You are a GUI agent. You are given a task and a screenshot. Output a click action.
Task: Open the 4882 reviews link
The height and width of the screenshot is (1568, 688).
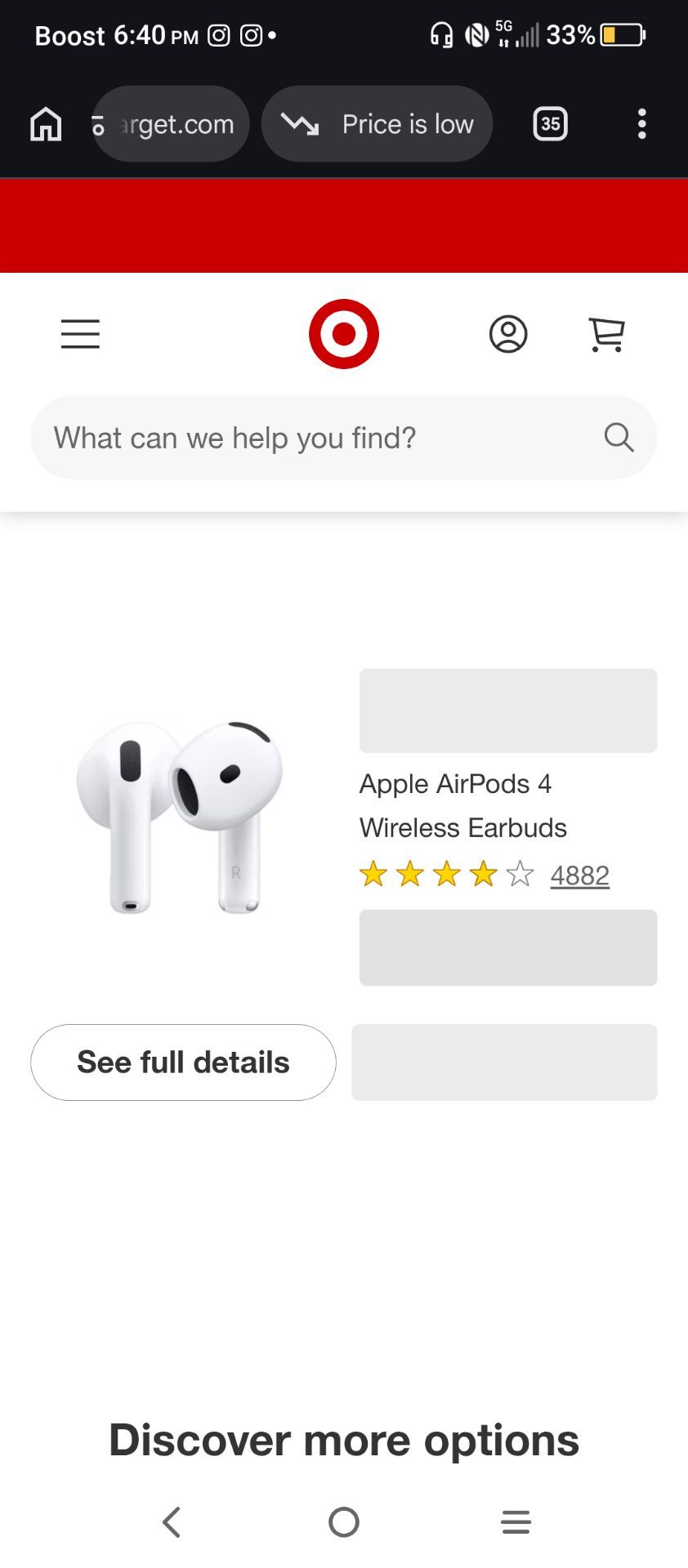click(x=580, y=875)
